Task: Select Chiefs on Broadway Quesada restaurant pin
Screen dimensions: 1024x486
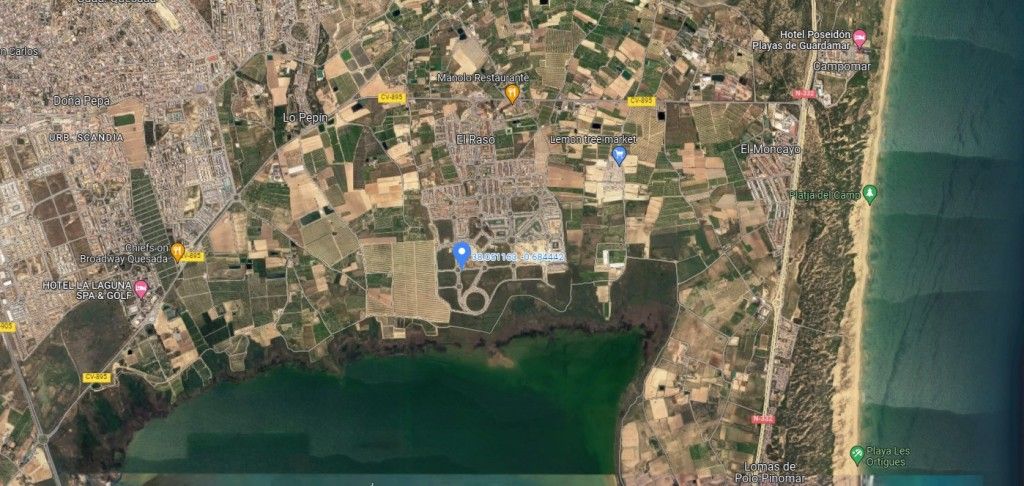Action: click(x=177, y=251)
